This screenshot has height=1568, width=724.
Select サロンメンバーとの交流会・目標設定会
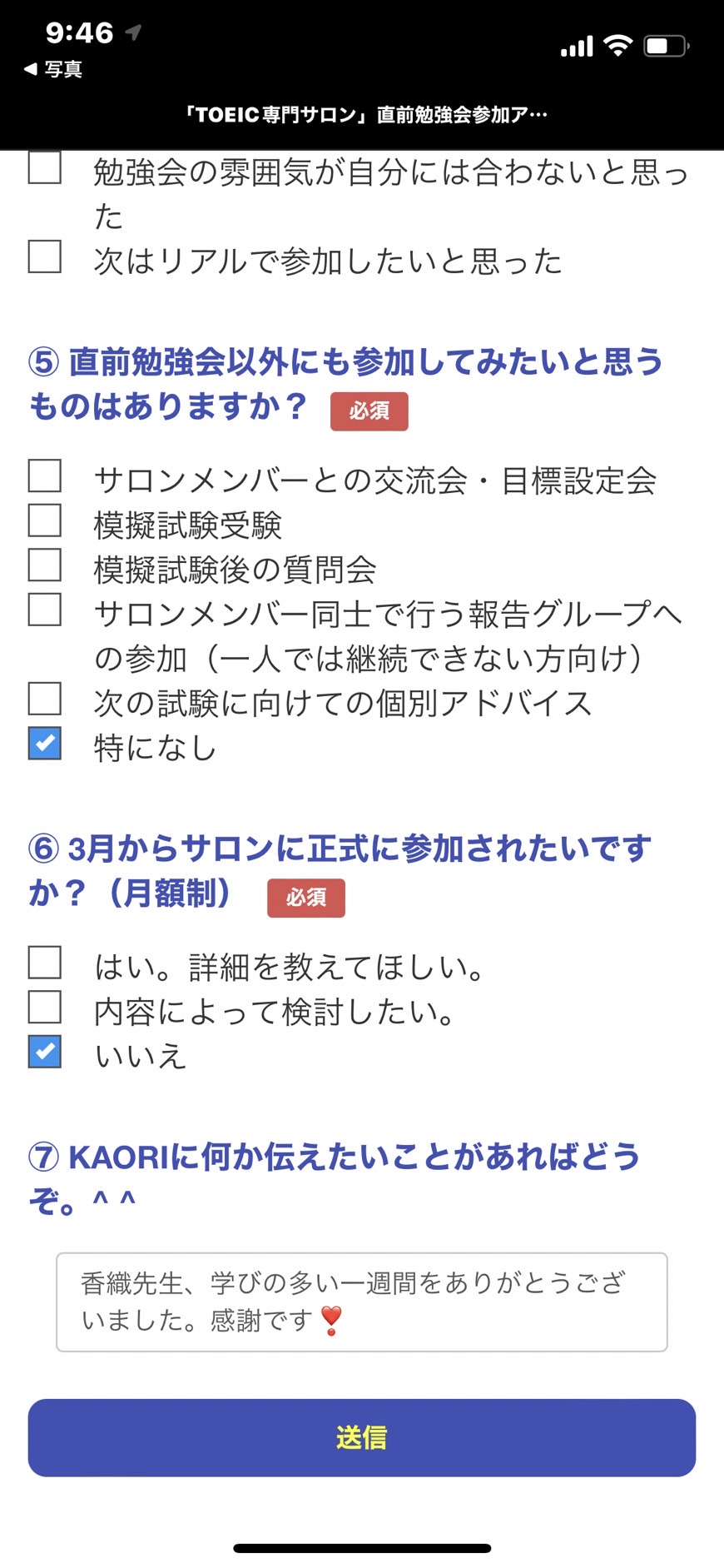[45, 476]
